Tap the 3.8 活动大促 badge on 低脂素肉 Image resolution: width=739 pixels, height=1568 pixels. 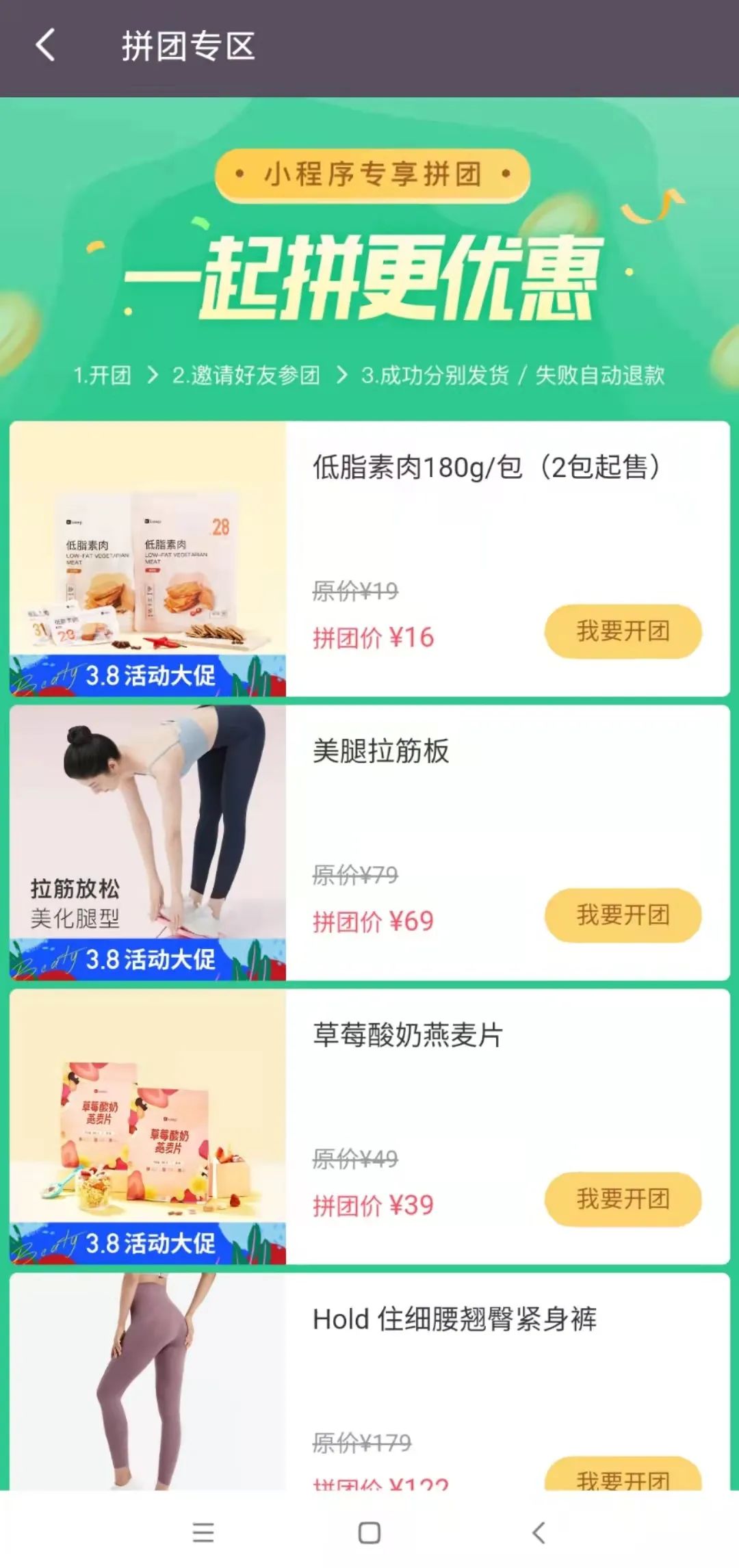(147, 677)
